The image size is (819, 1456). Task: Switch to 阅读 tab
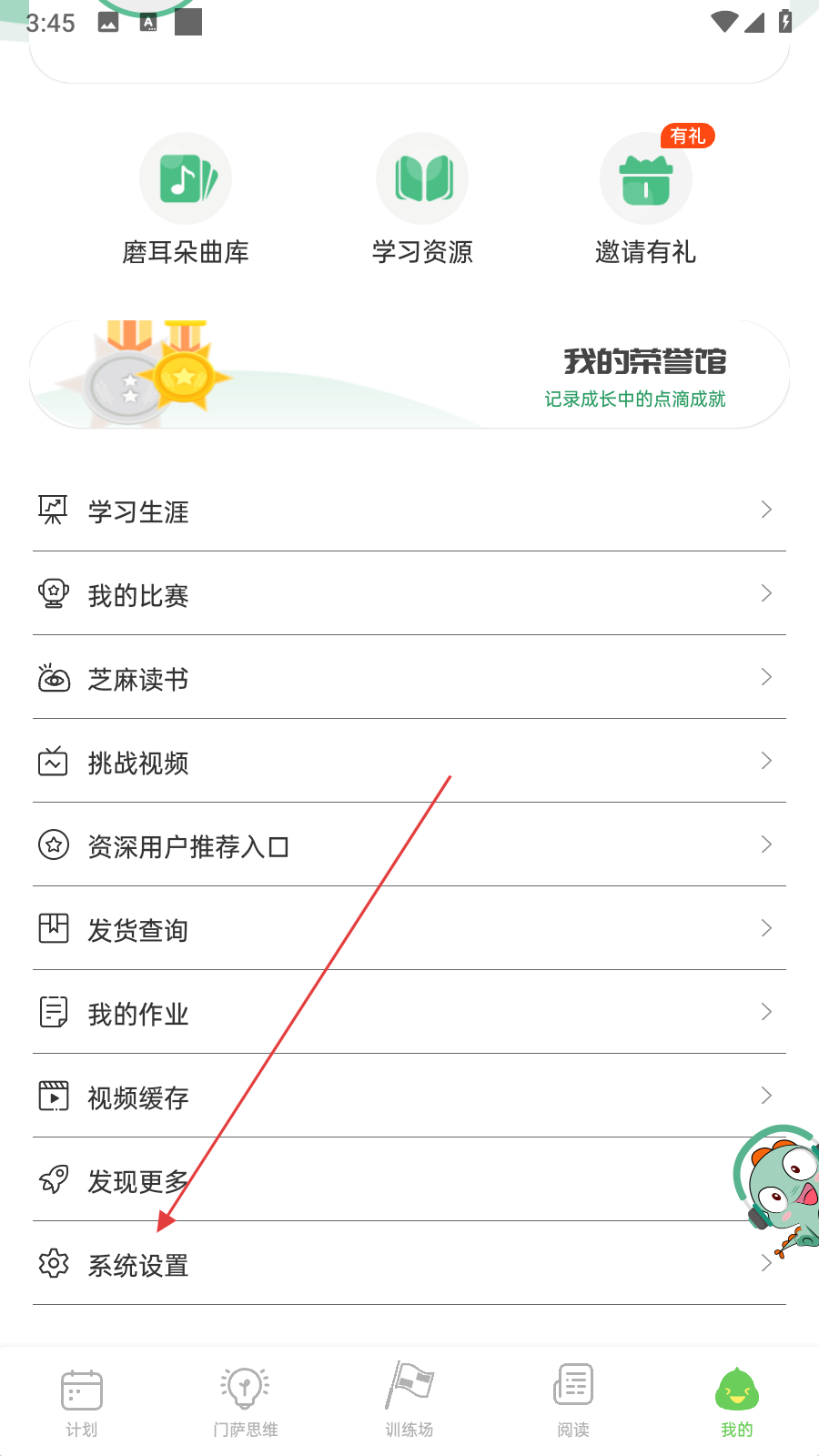click(x=573, y=1401)
